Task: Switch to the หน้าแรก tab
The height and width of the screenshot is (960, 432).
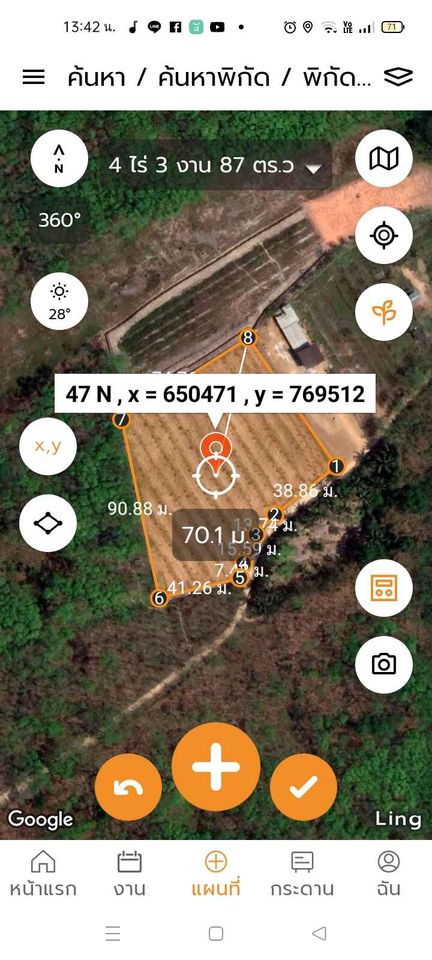Action: click(43, 874)
